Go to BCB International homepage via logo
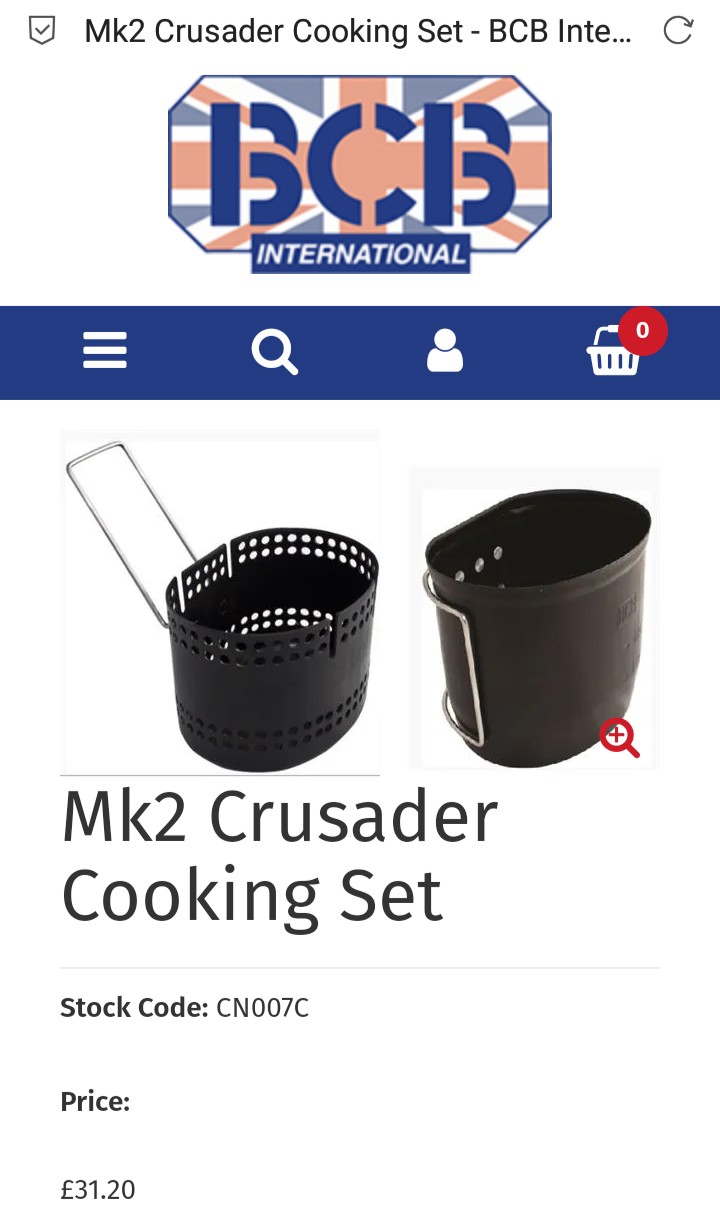Viewport: 720px width, 1222px height. [360, 174]
